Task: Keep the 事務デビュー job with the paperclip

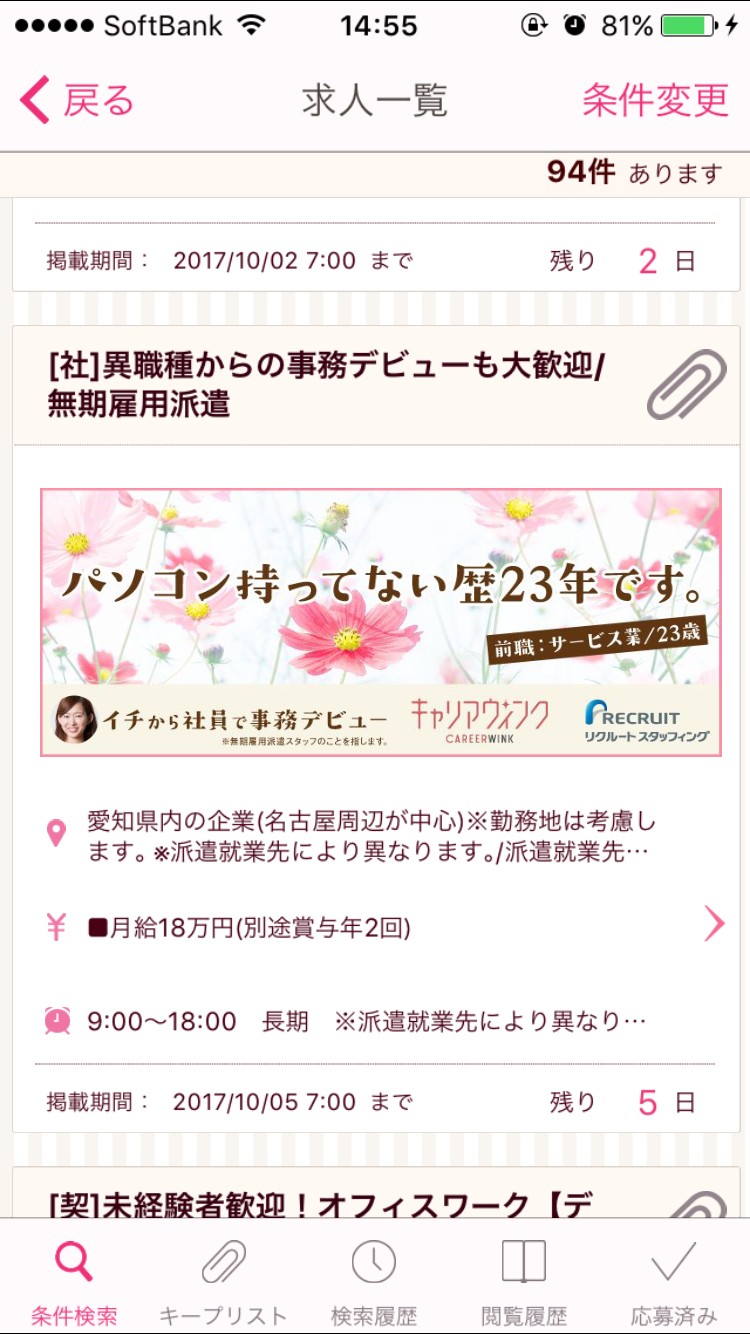Action: (x=686, y=384)
